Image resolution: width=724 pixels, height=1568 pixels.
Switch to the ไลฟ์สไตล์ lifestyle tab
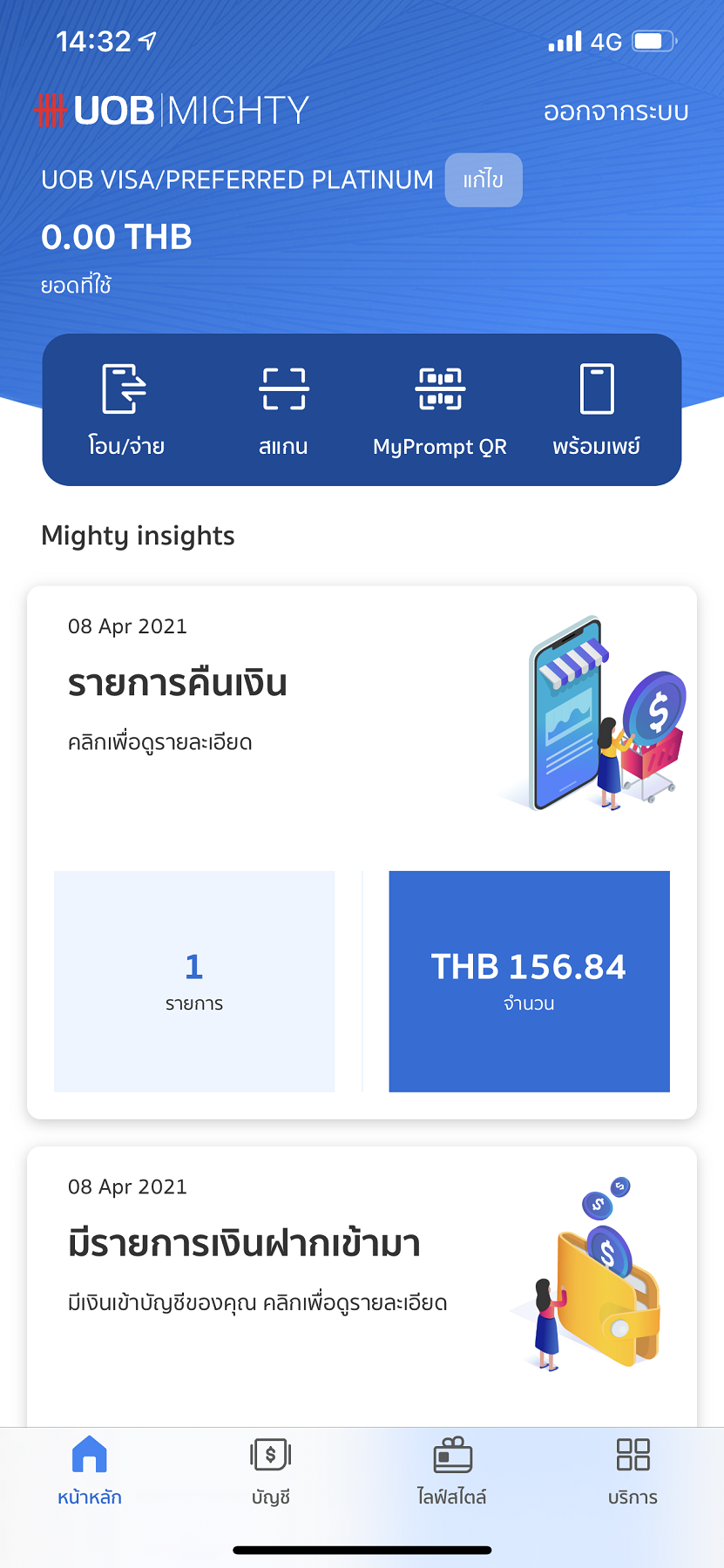click(452, 1472)
